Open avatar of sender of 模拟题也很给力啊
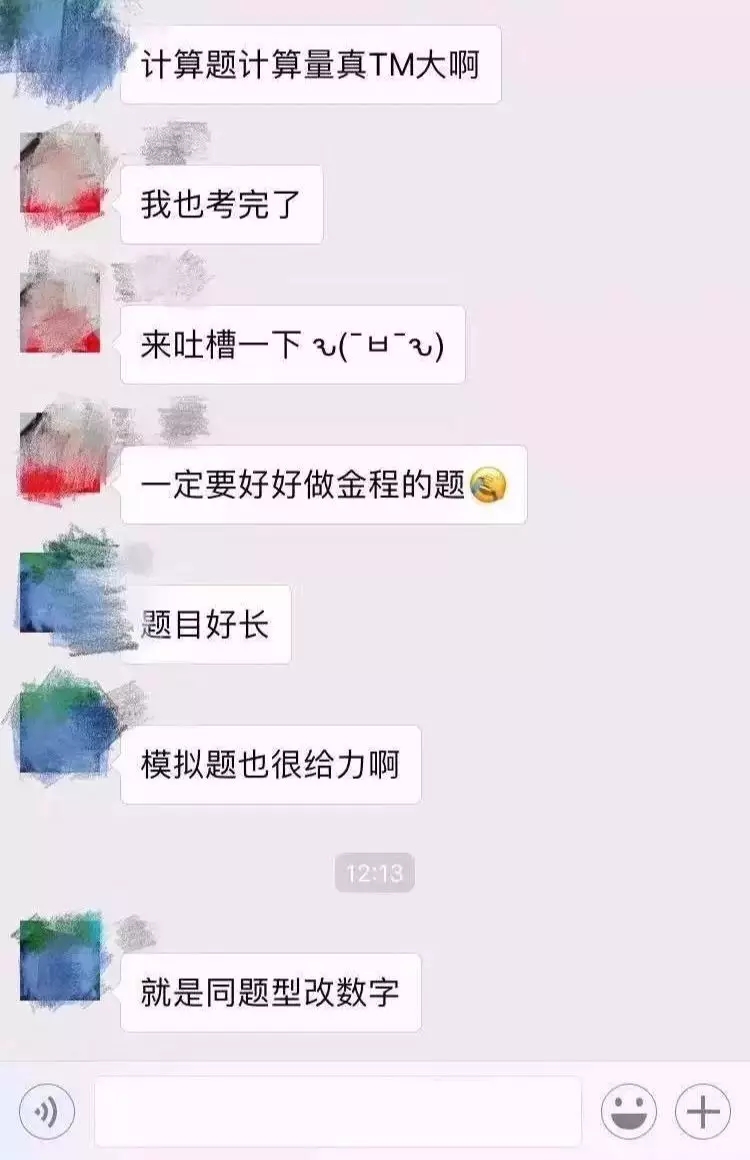The image size is (750, 1160). click(x=60, y=730)
